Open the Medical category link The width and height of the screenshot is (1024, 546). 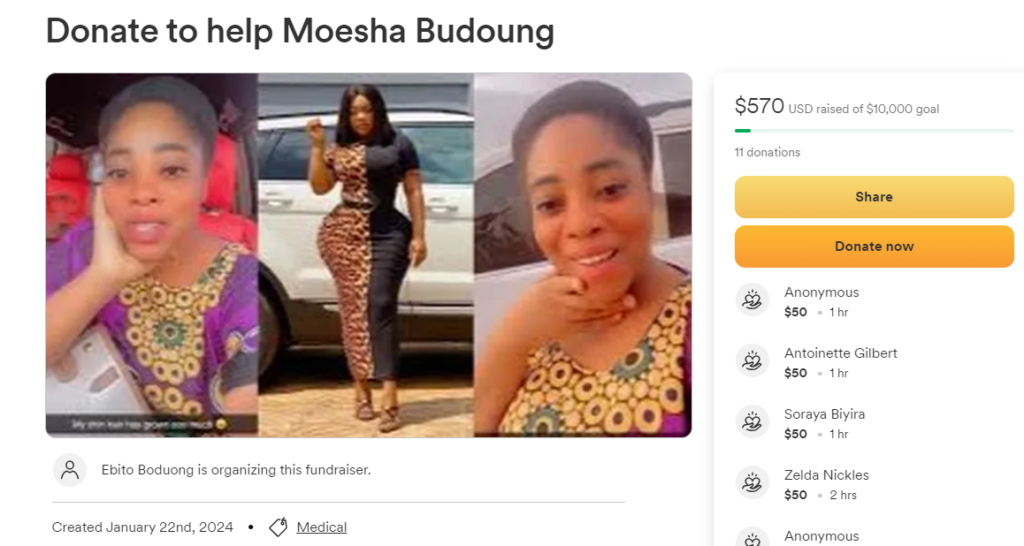click(x=321, y=527)
